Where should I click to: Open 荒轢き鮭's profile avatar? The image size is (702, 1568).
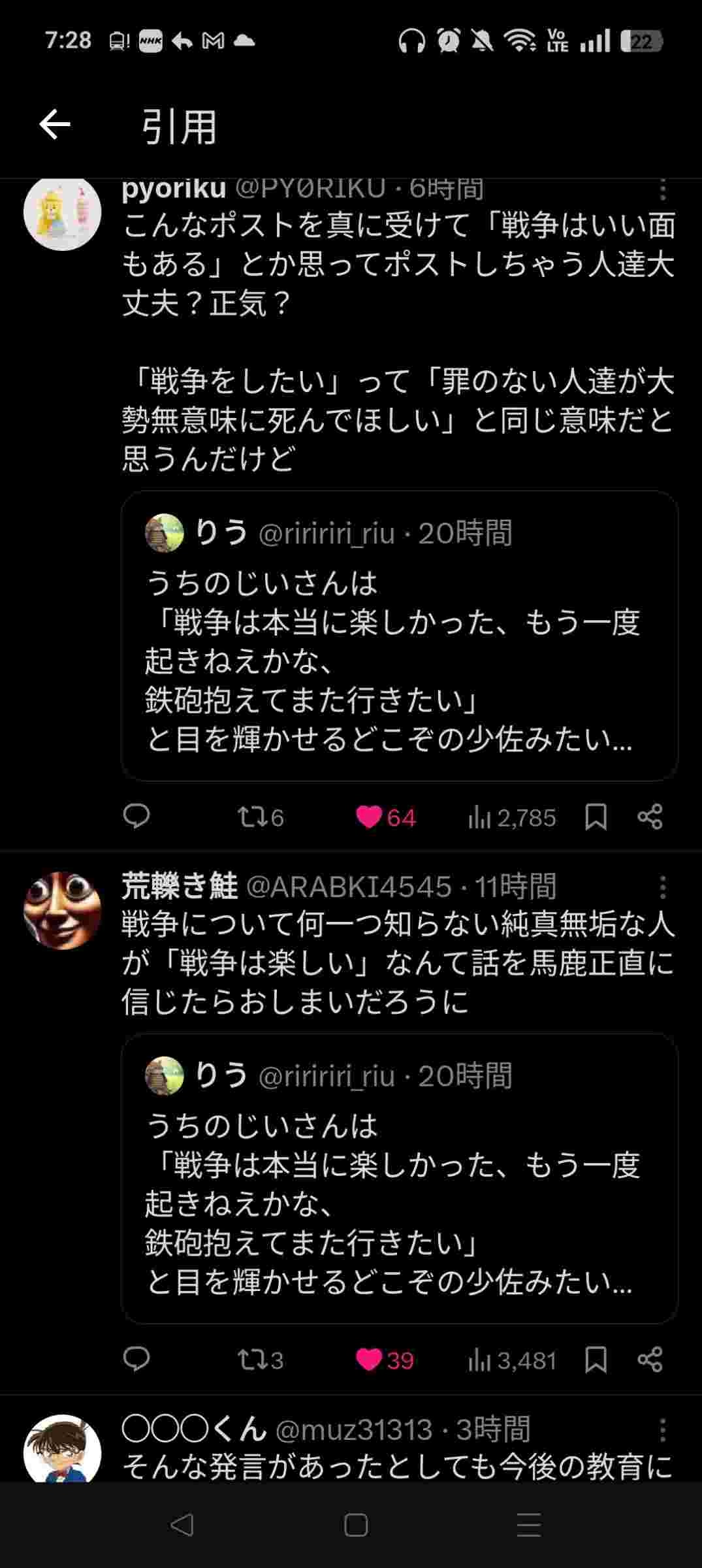pos(62,910)
